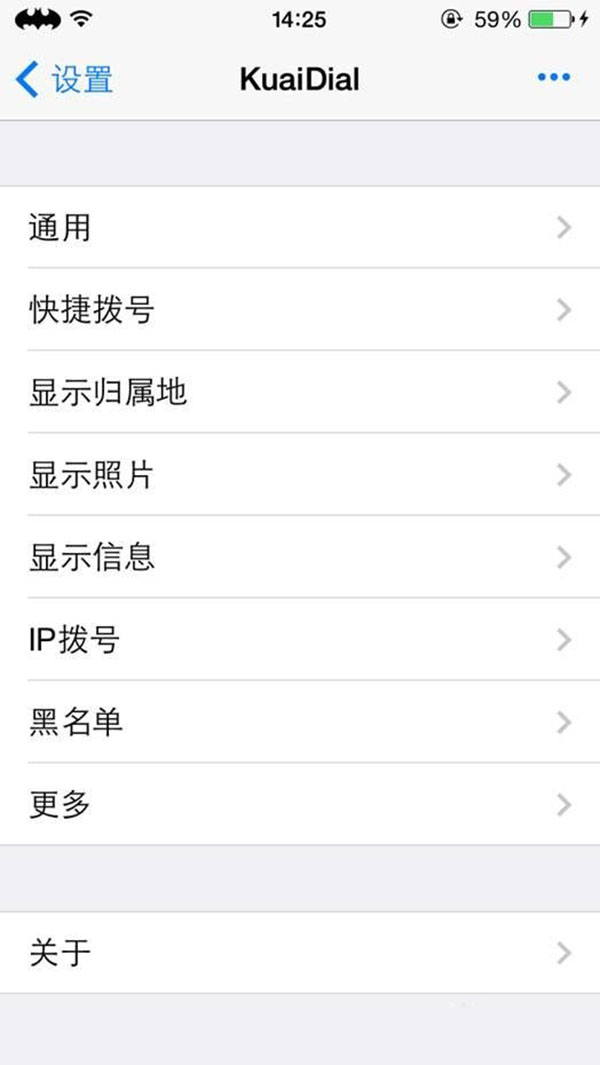Select the 更多 row
The width and height of the screenshot is (600, 1065).
click(300, 804)
